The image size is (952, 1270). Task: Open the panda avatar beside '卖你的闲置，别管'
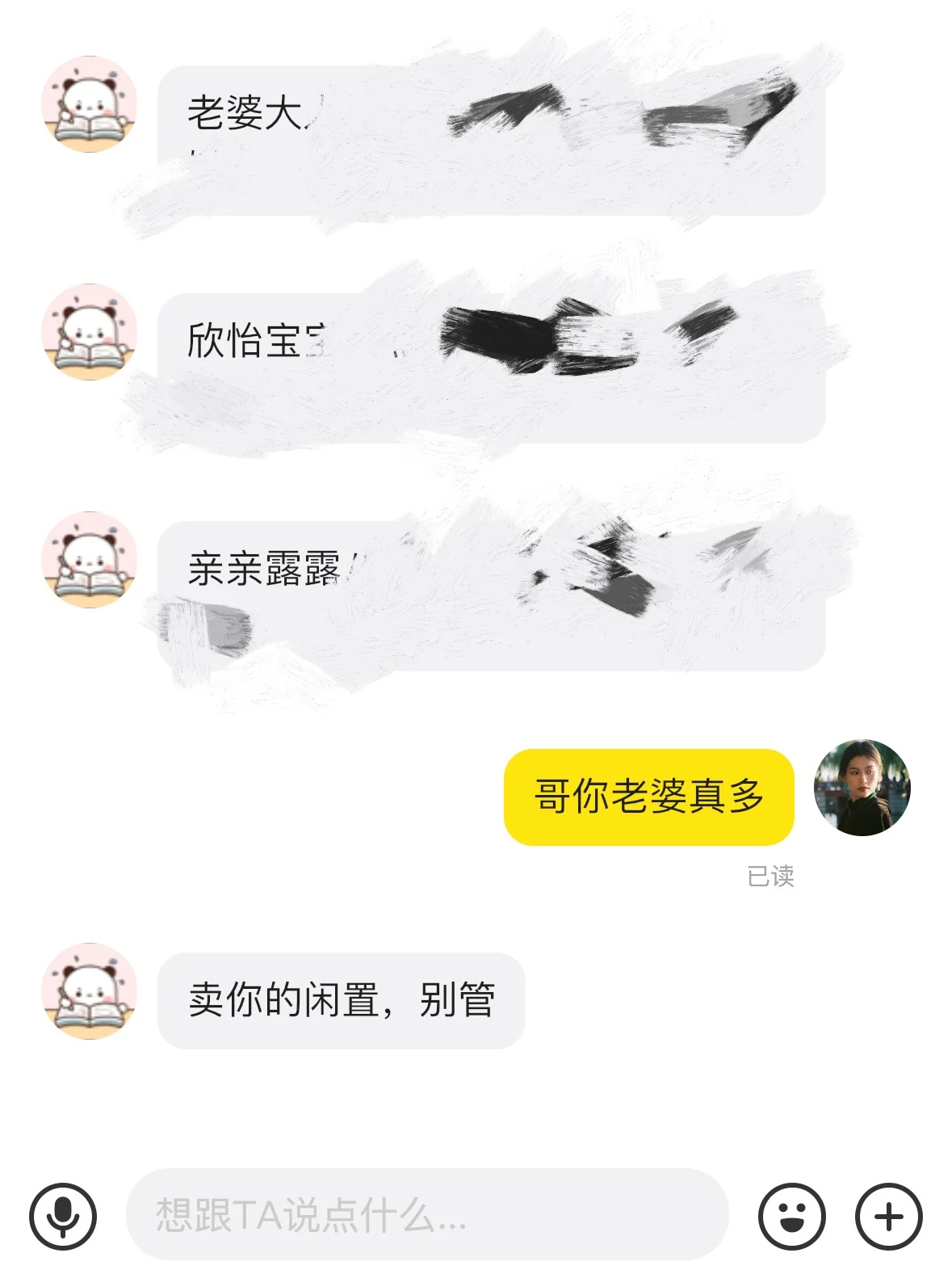90,990
